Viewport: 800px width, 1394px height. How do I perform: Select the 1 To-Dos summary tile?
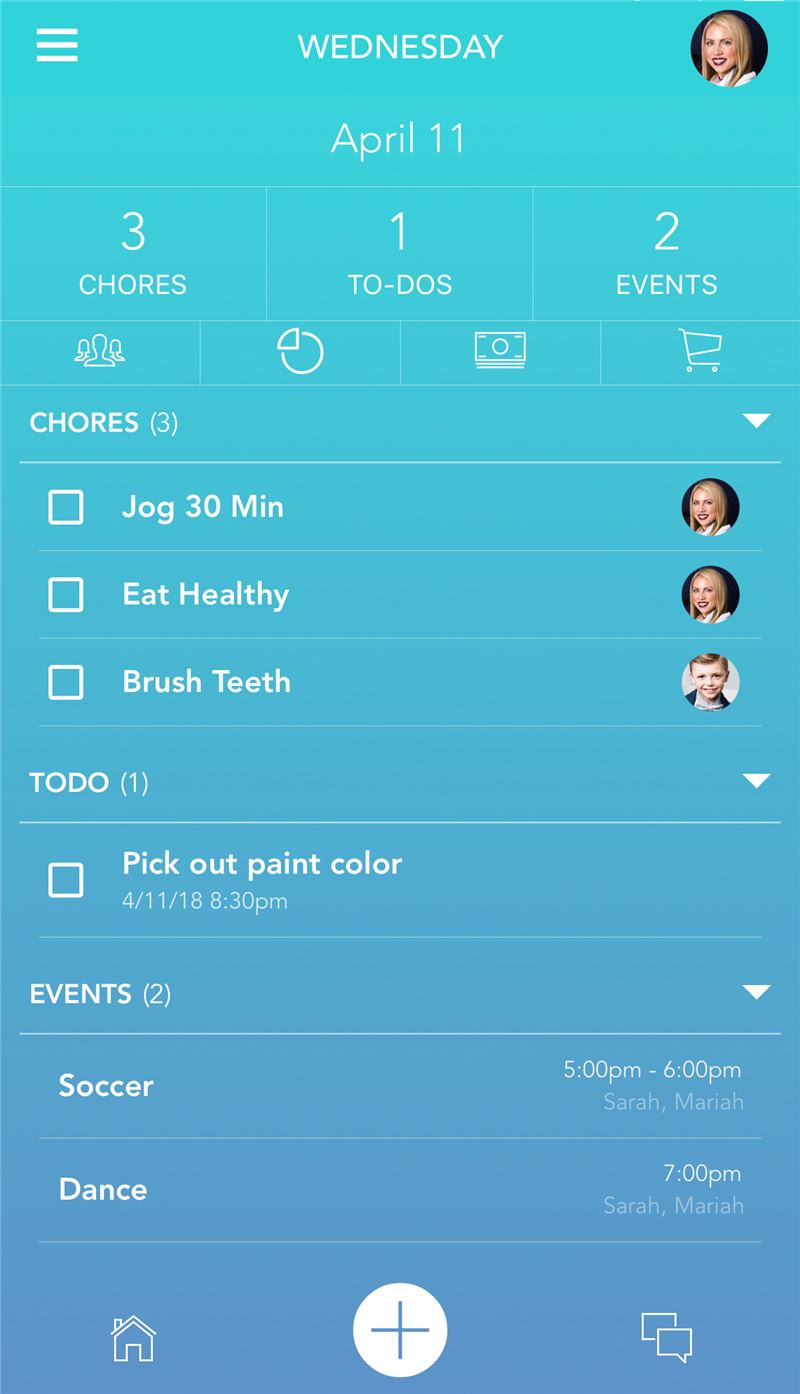tap(400, 253)
